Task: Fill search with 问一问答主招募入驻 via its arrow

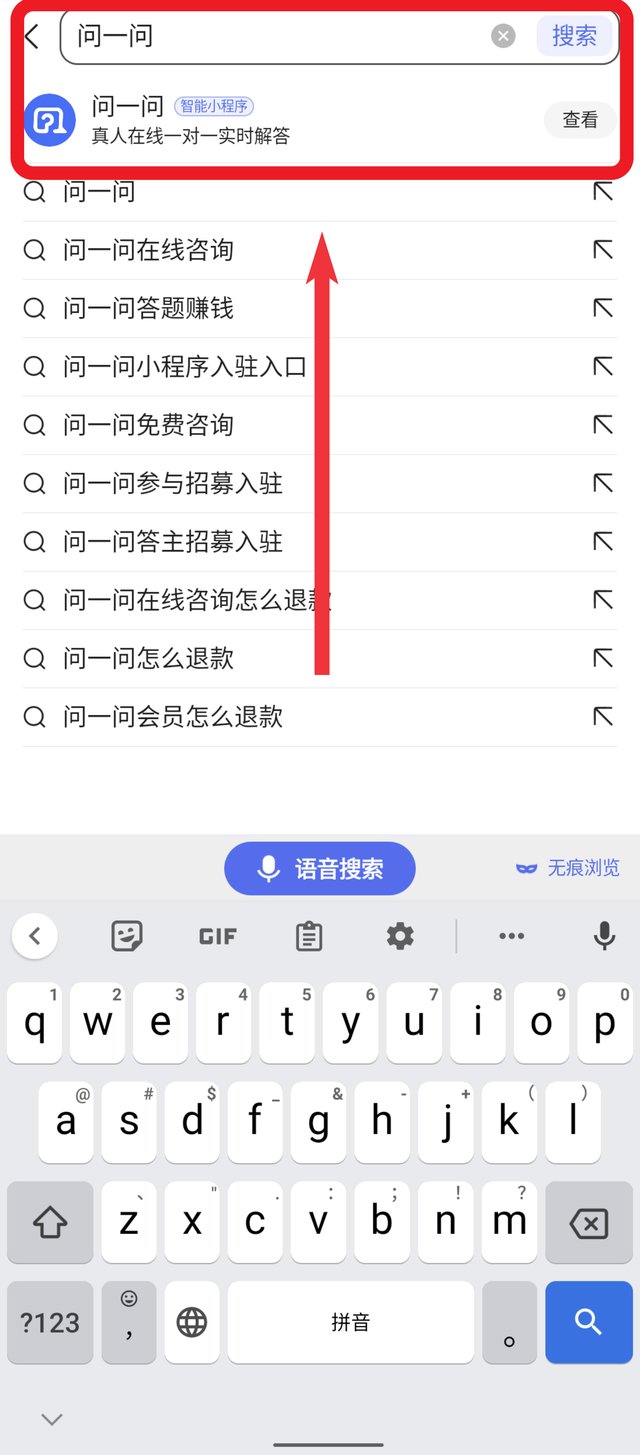Action: pos(602,542)
